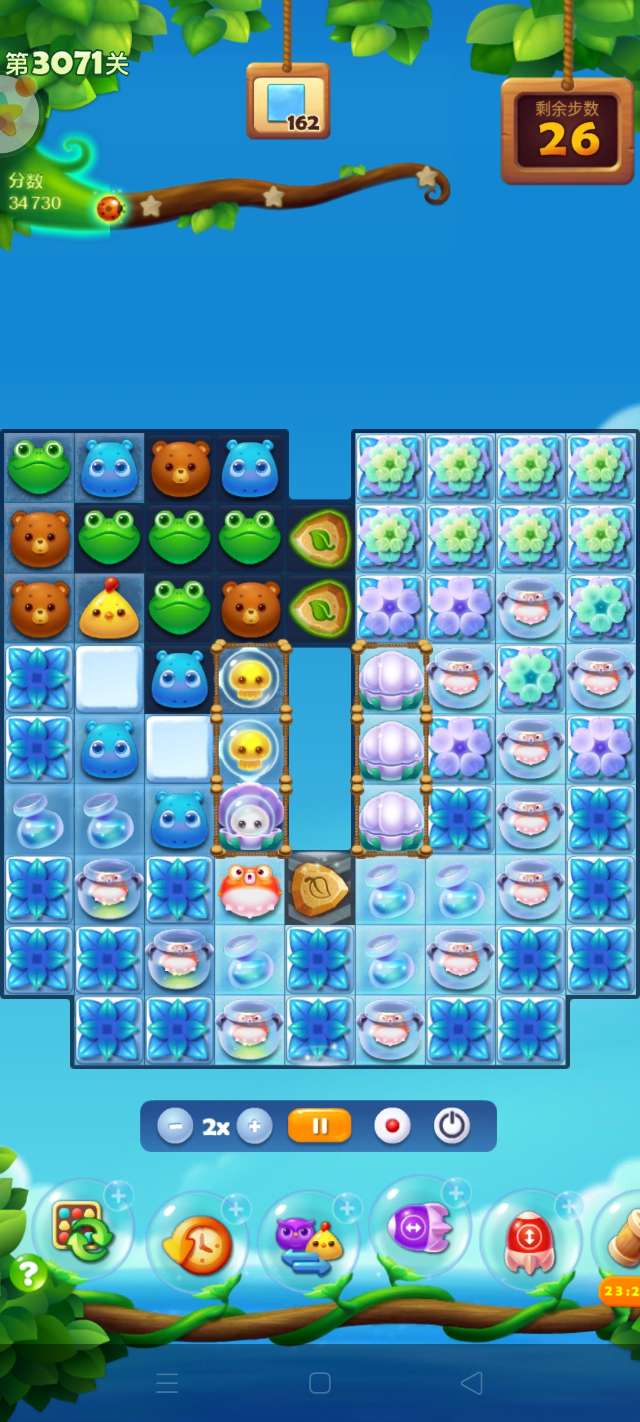Tap the orange pufferfish tile
Image resolution: width=640 pixels, height=1422 pixels.
pos(249,890)
